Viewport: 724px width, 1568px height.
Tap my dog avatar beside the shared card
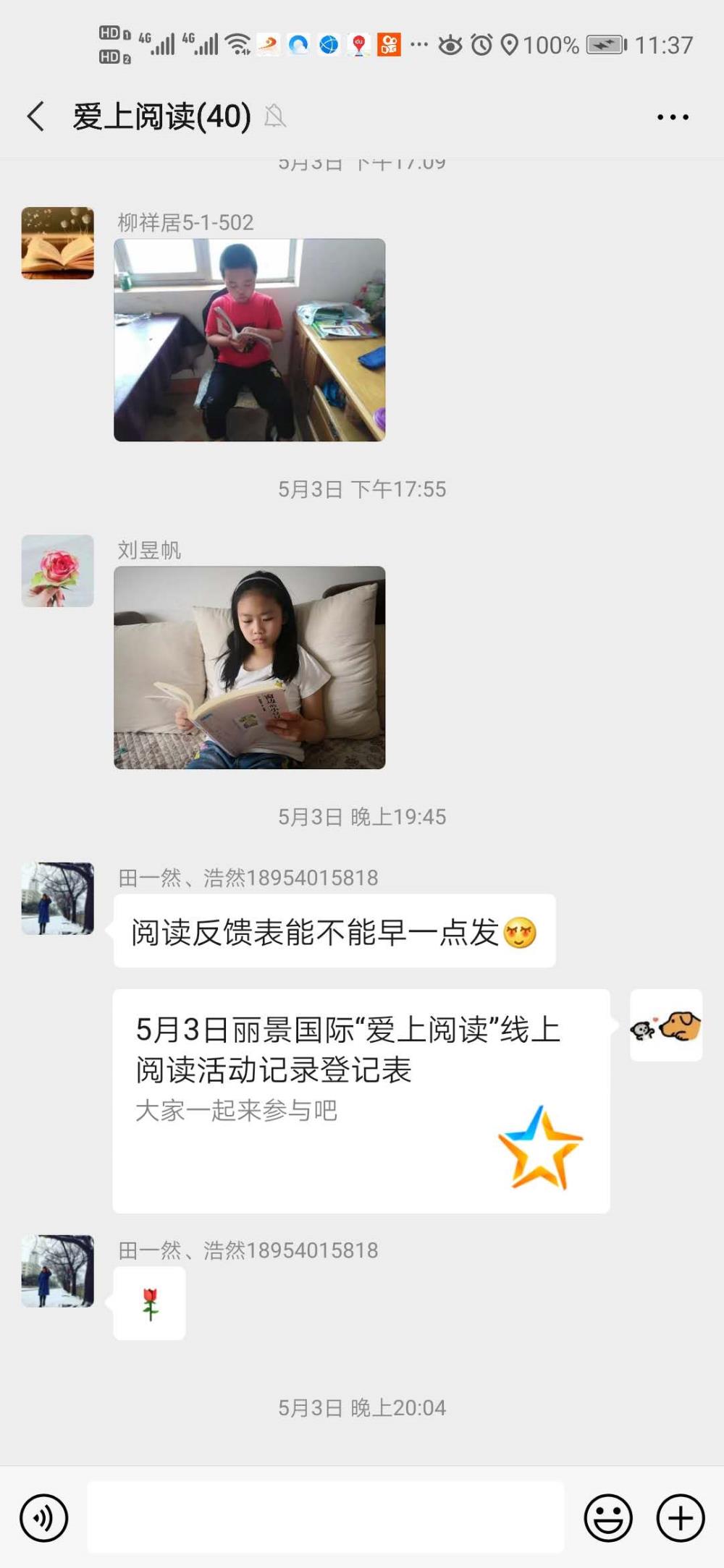[666, 1025]
